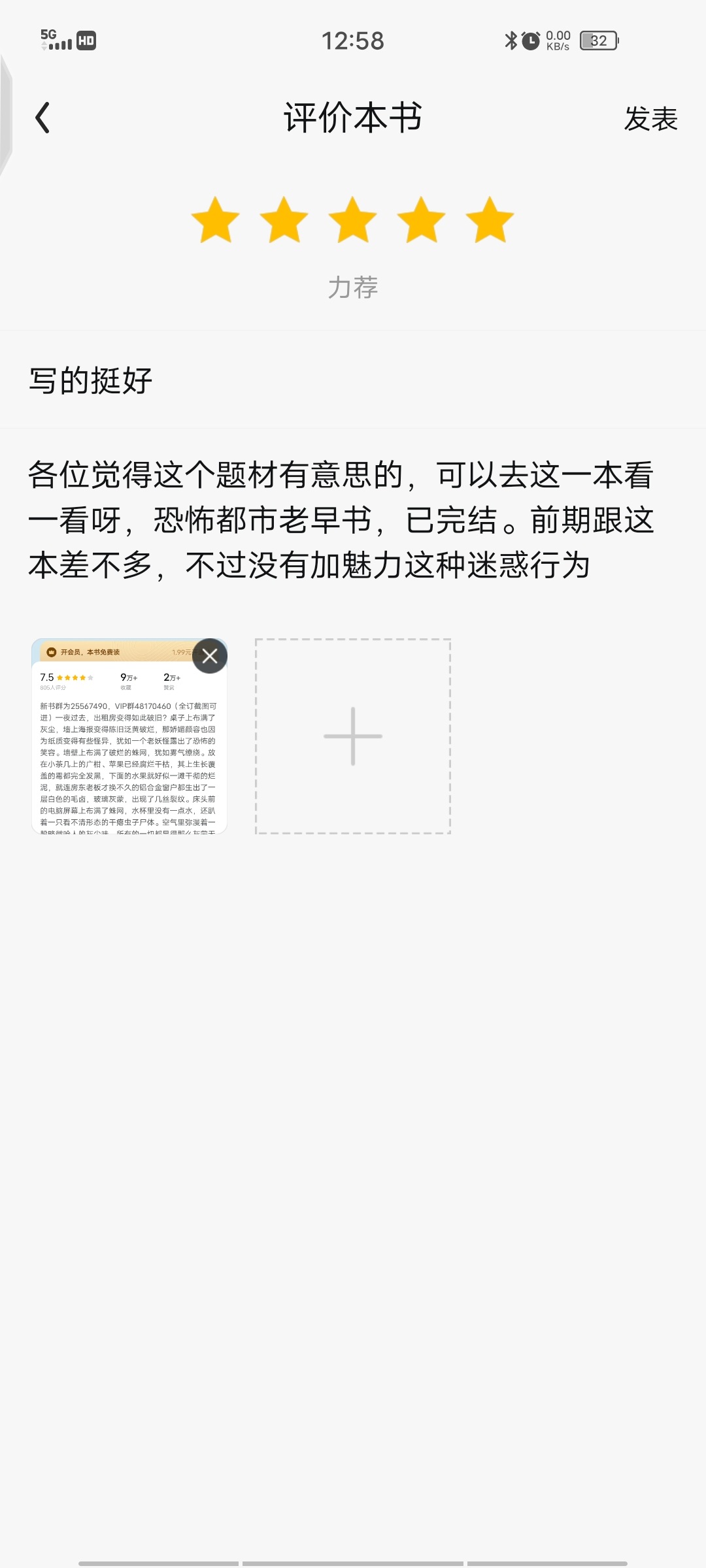Set rating to three stars
Screen dimensions: 706x1568
click(x=353, y=220)
